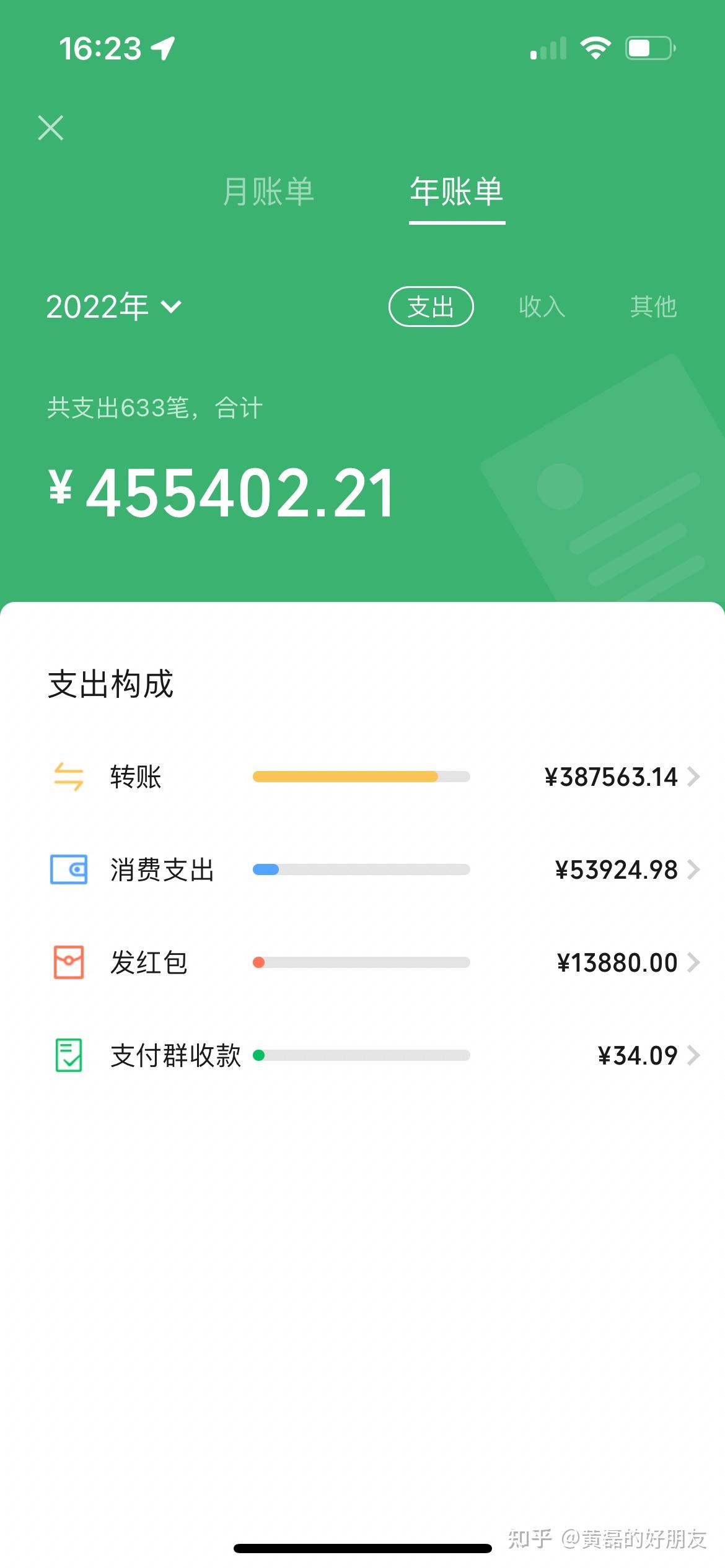The width and height of the screenshot is (725, 1568).
Task: Open the 2022年 year dropdown
Action: (114, 307)
